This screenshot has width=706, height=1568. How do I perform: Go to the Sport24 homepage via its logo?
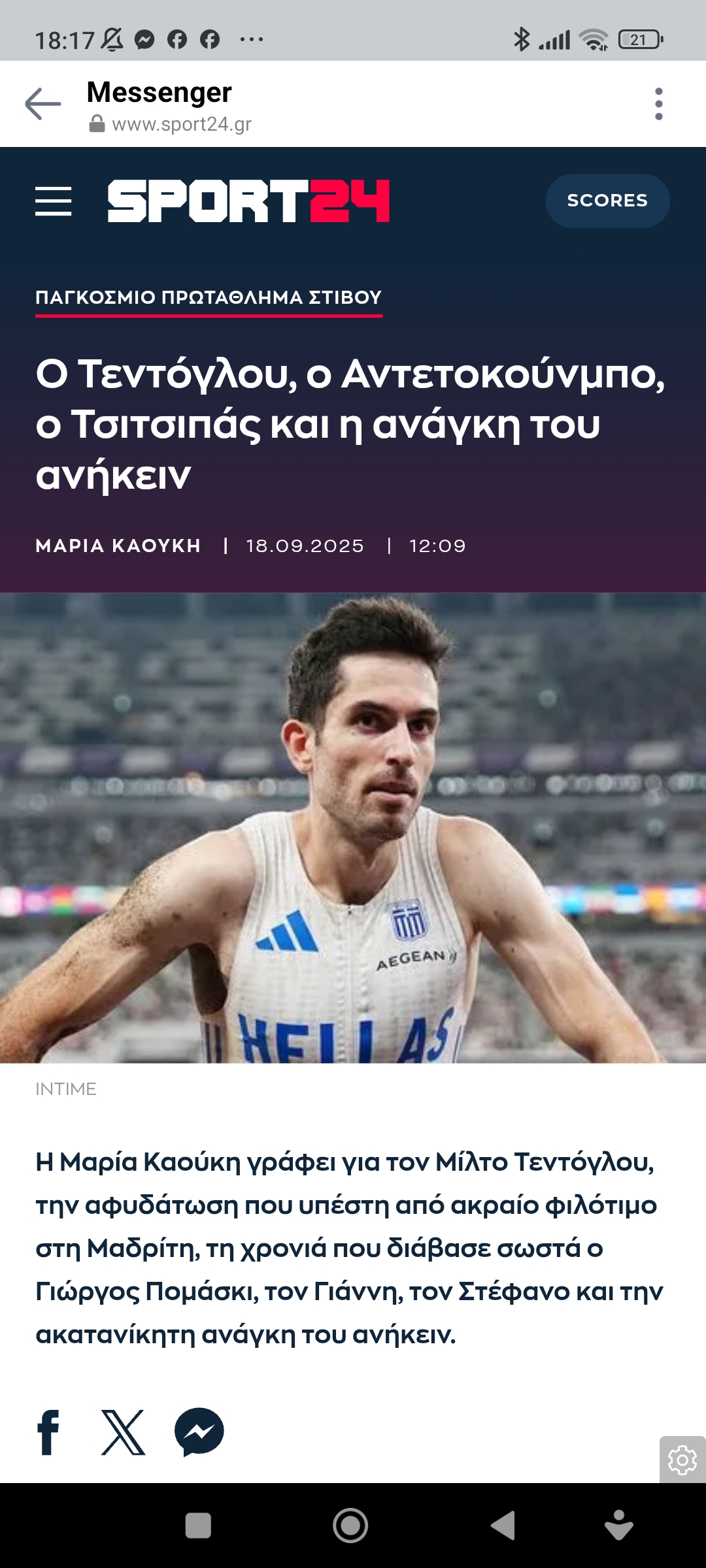(x=248, y=201)
